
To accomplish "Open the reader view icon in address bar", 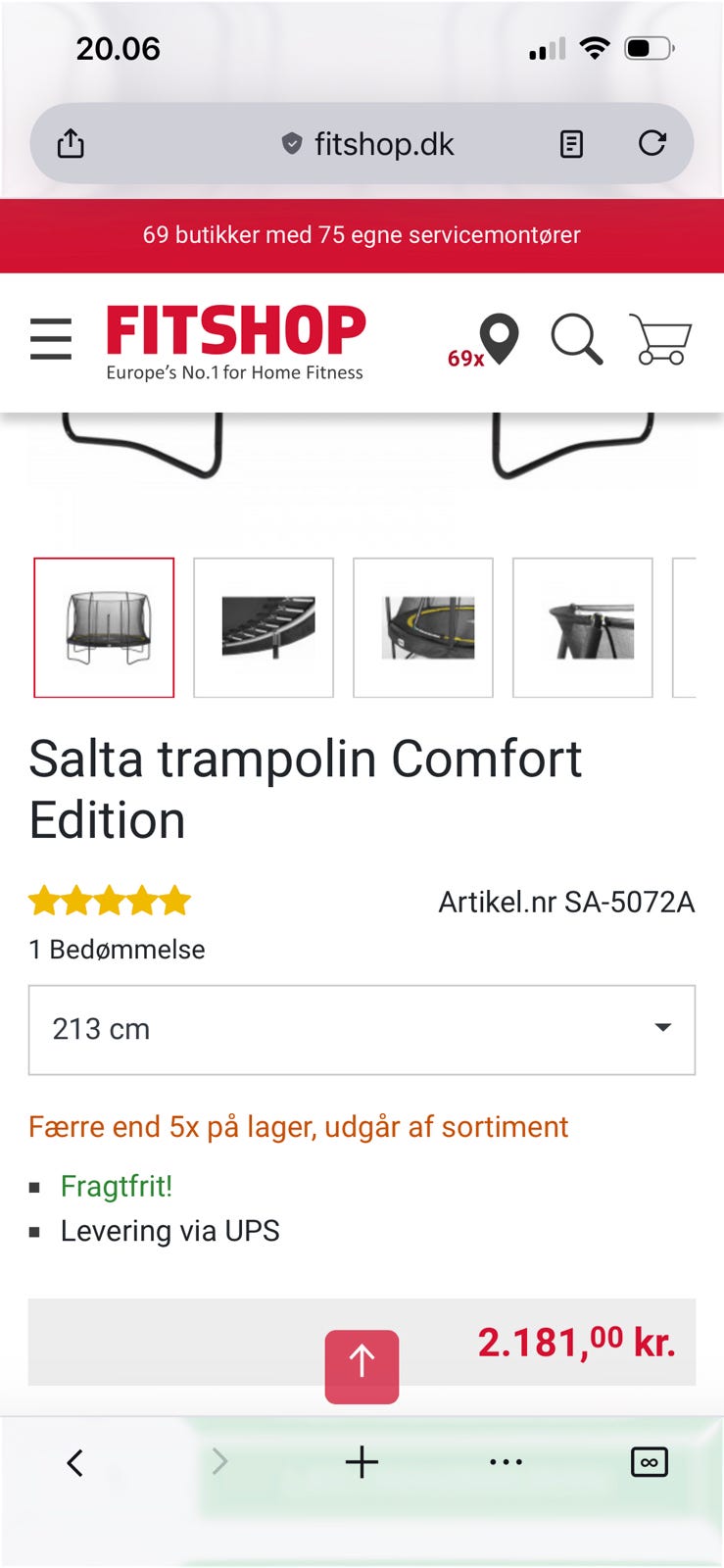I will [x=569, y=143].
